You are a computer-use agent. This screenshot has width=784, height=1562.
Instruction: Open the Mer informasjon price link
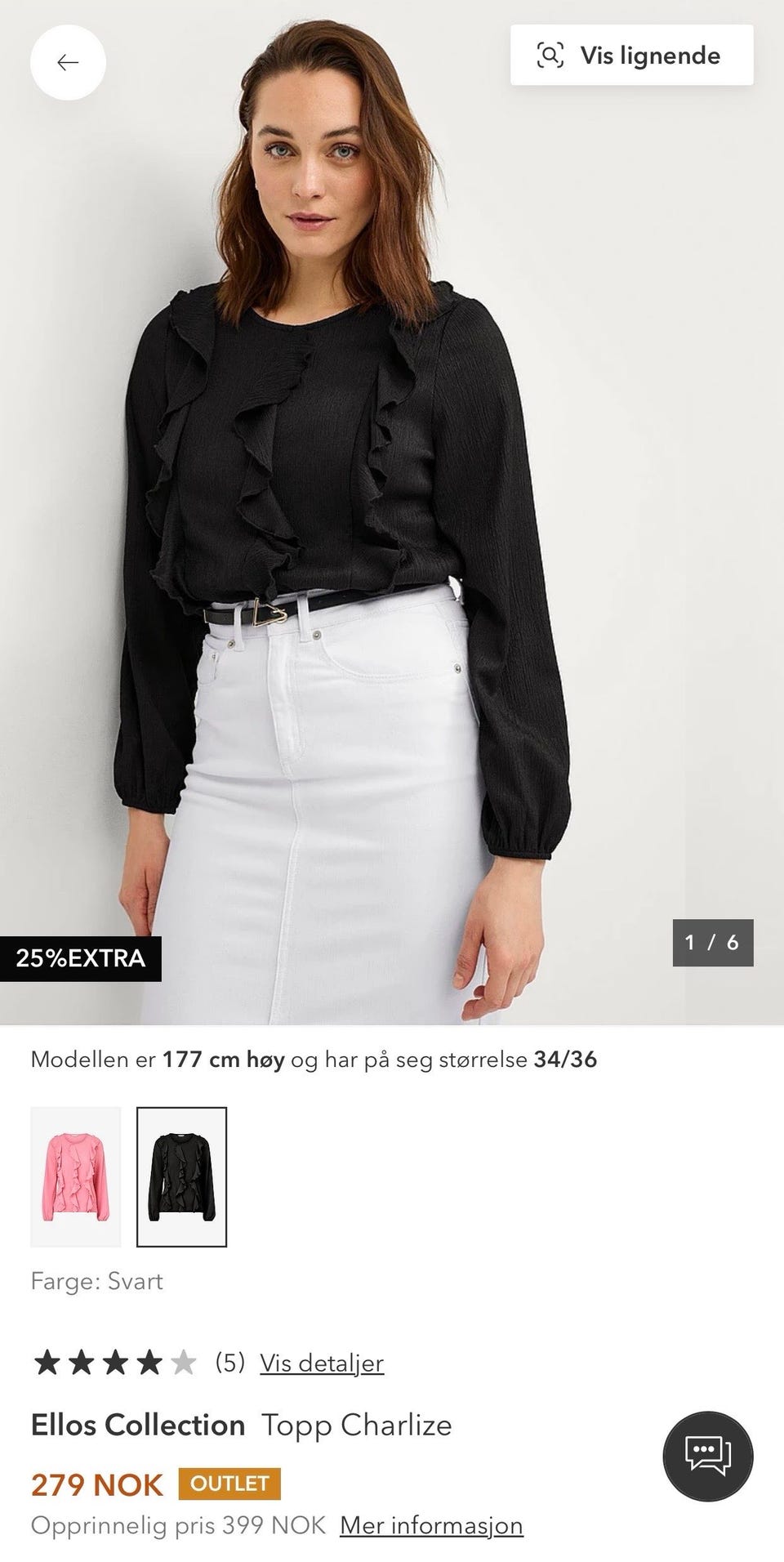pyautogui.click(x=431, y=1525)
